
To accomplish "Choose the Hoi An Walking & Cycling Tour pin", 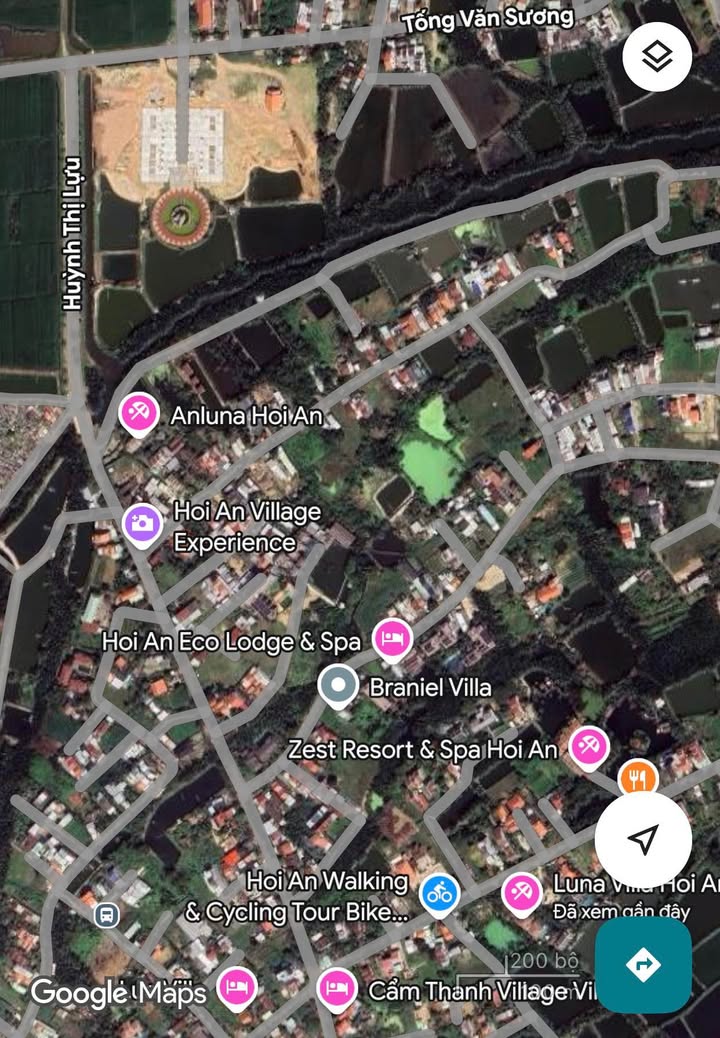I will pos(439,892).
